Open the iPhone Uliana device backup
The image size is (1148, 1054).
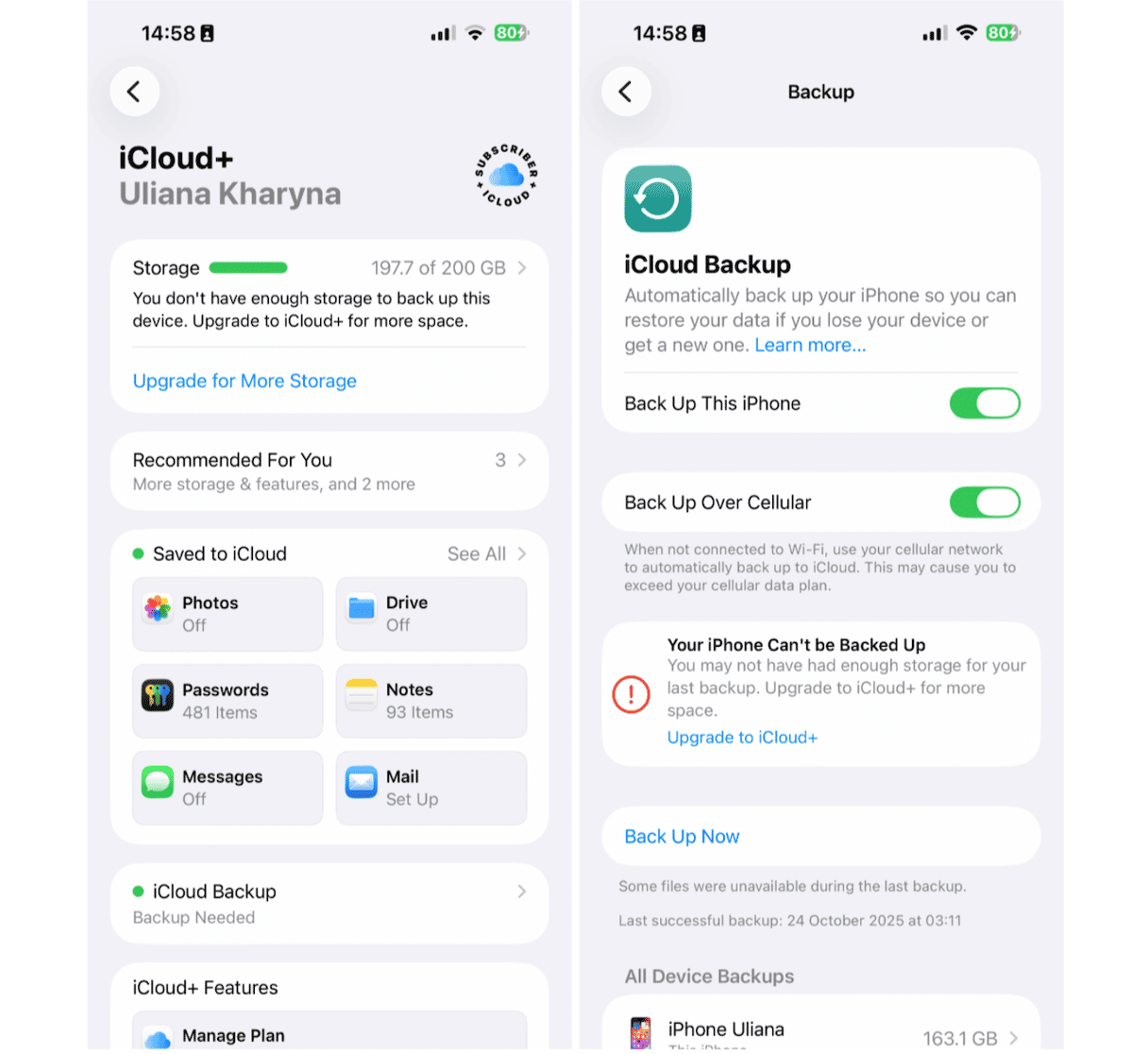[819, 1033]
